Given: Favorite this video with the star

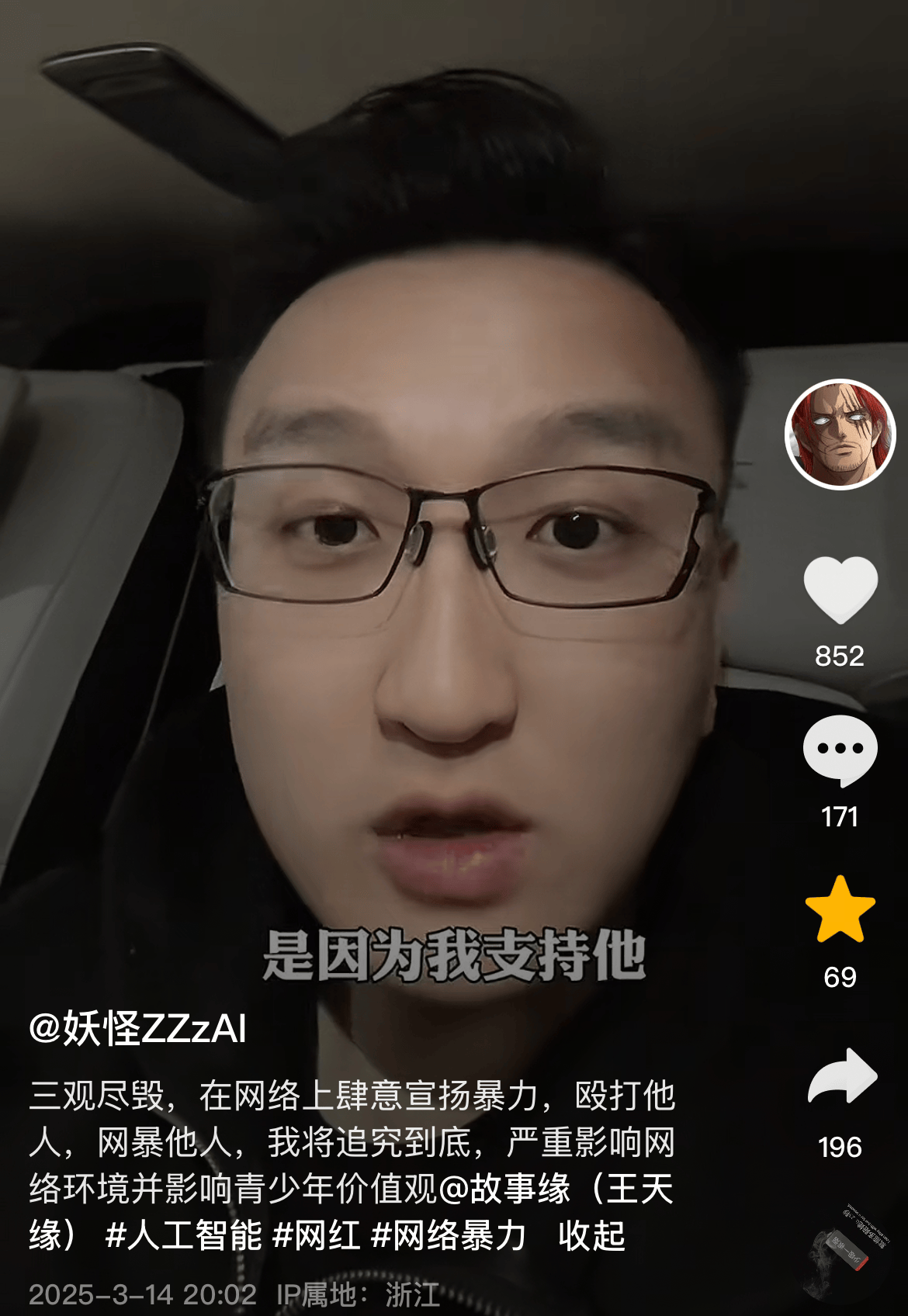Looking at the screenshot, I should click(x=840, y=909).
